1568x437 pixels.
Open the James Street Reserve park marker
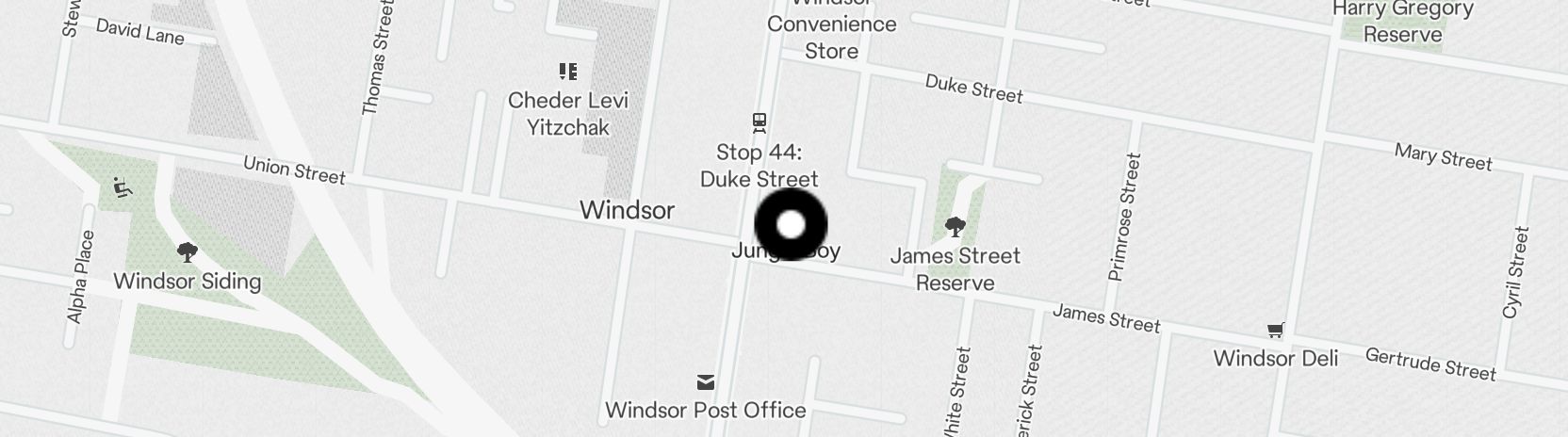(955, 227)
